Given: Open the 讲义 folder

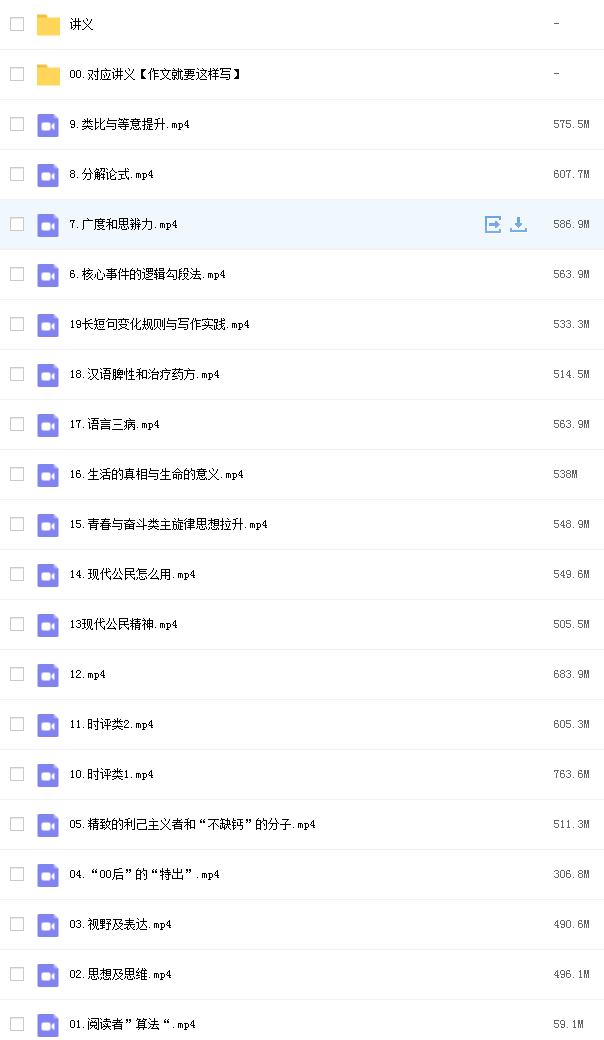Looking at the screenshot, I should click(x=81, y=25).
